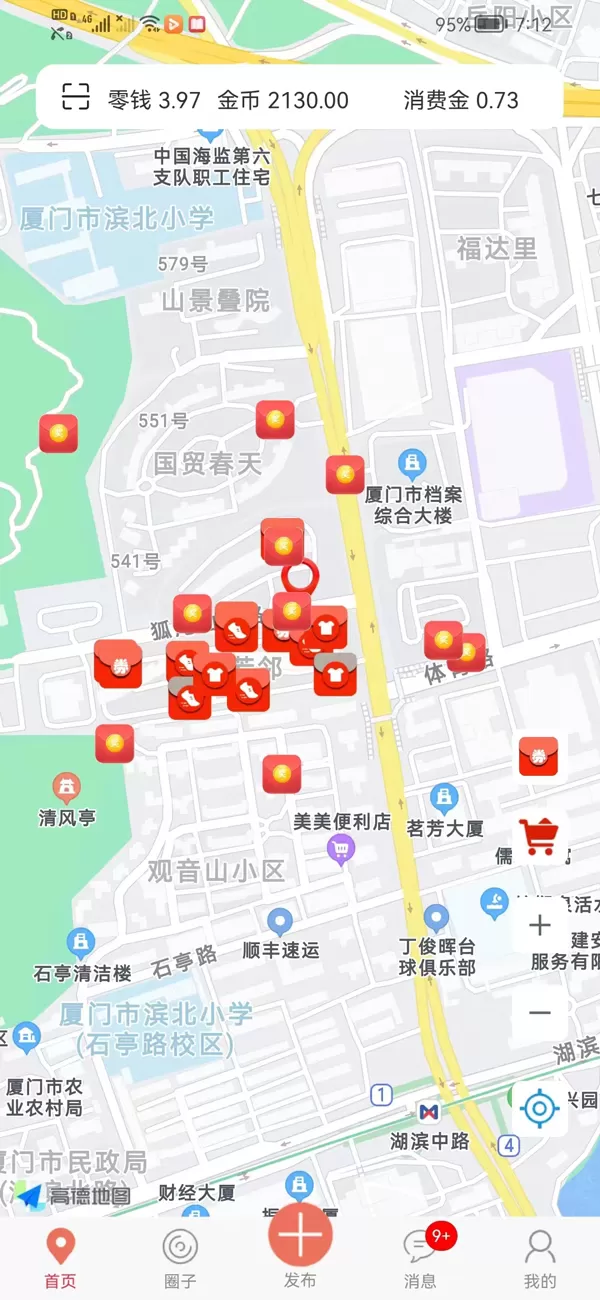Open coupon packet above the cart icon
The width and height of the screenshot is (600, 1300).
coord(538,757)
